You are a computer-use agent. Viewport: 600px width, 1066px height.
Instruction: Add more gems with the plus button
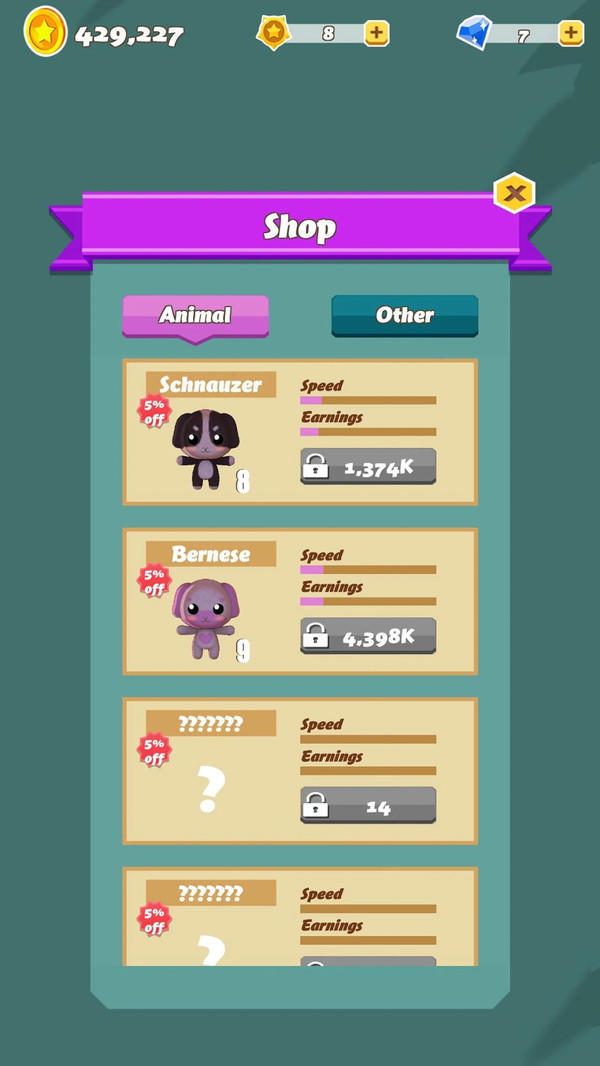tap(571, 33)
